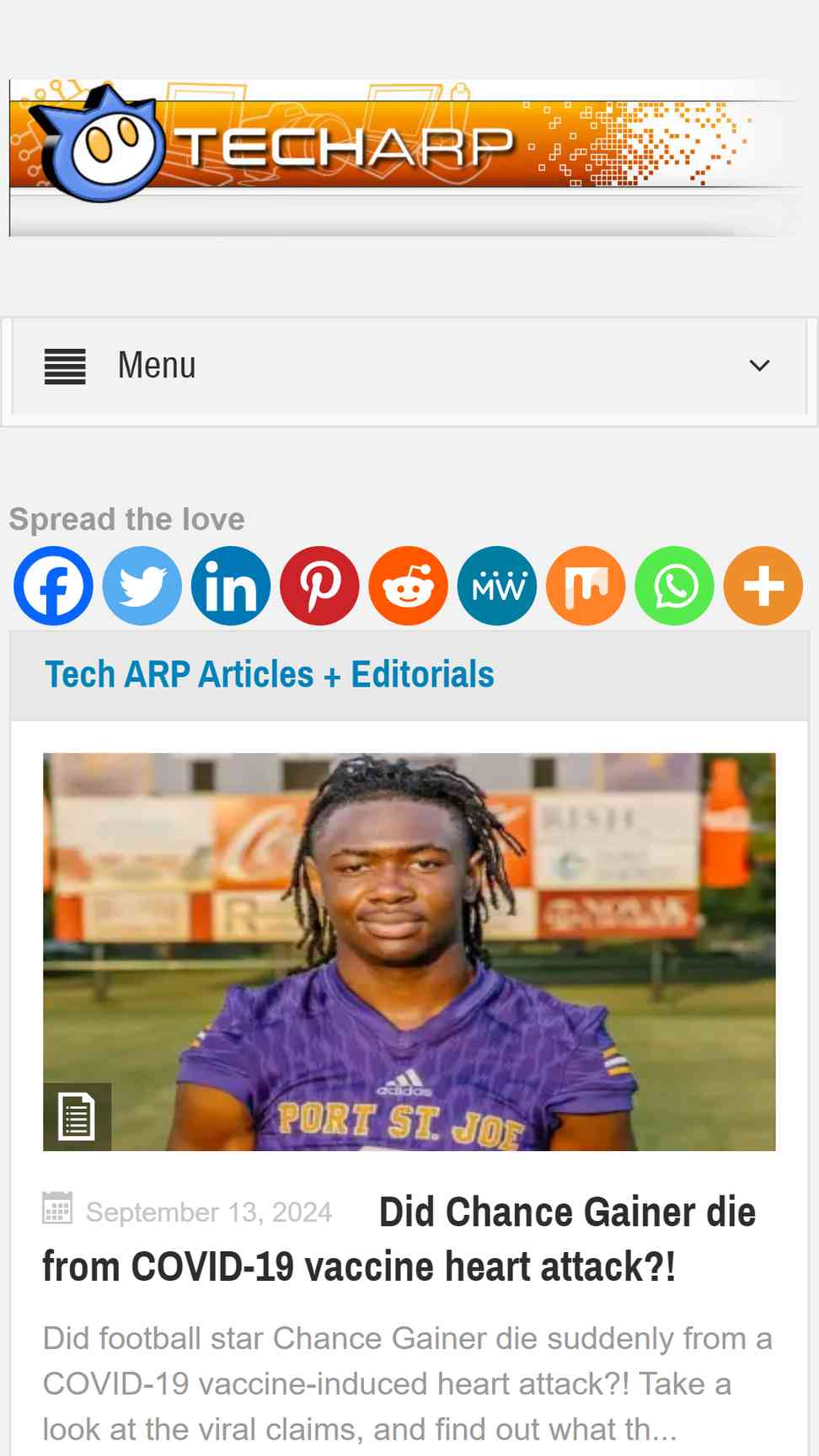Share via the Mix icon
Viewport: 819px width, 1456px height.
(586, 586)
